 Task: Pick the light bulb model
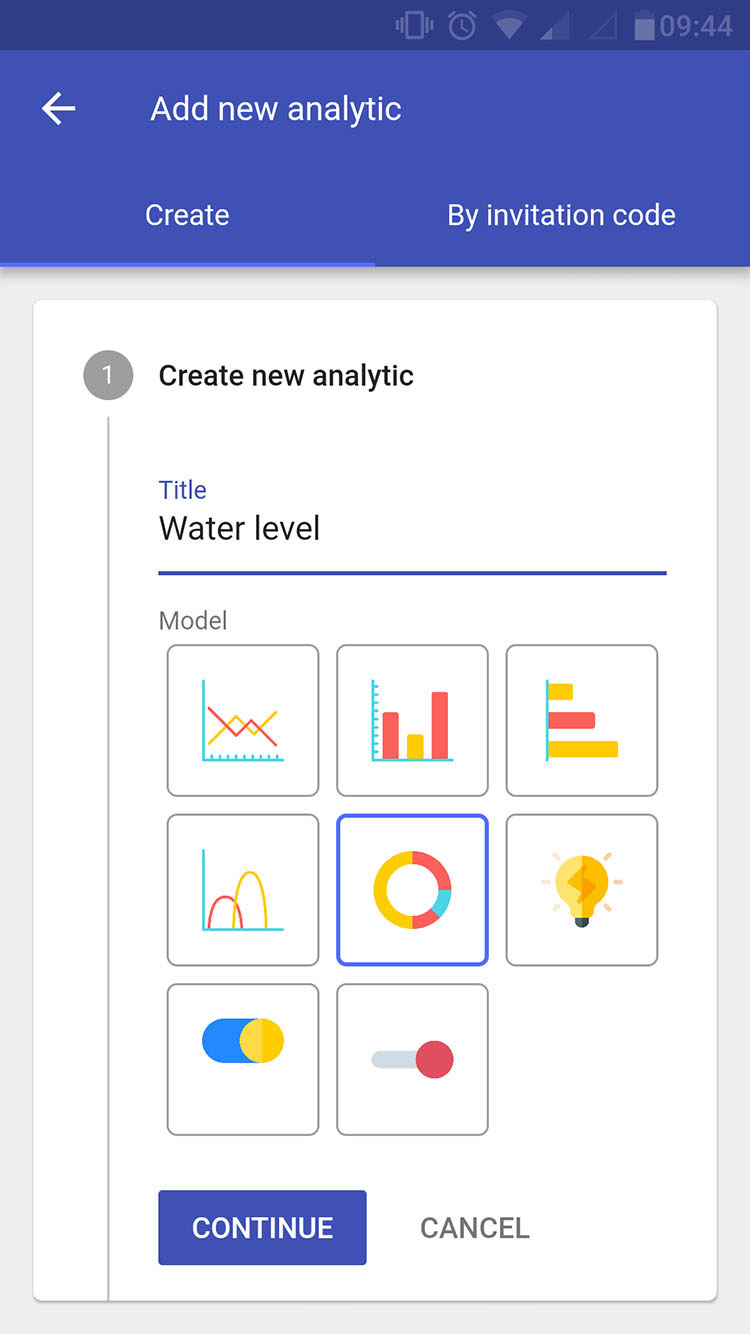(582, 890)
